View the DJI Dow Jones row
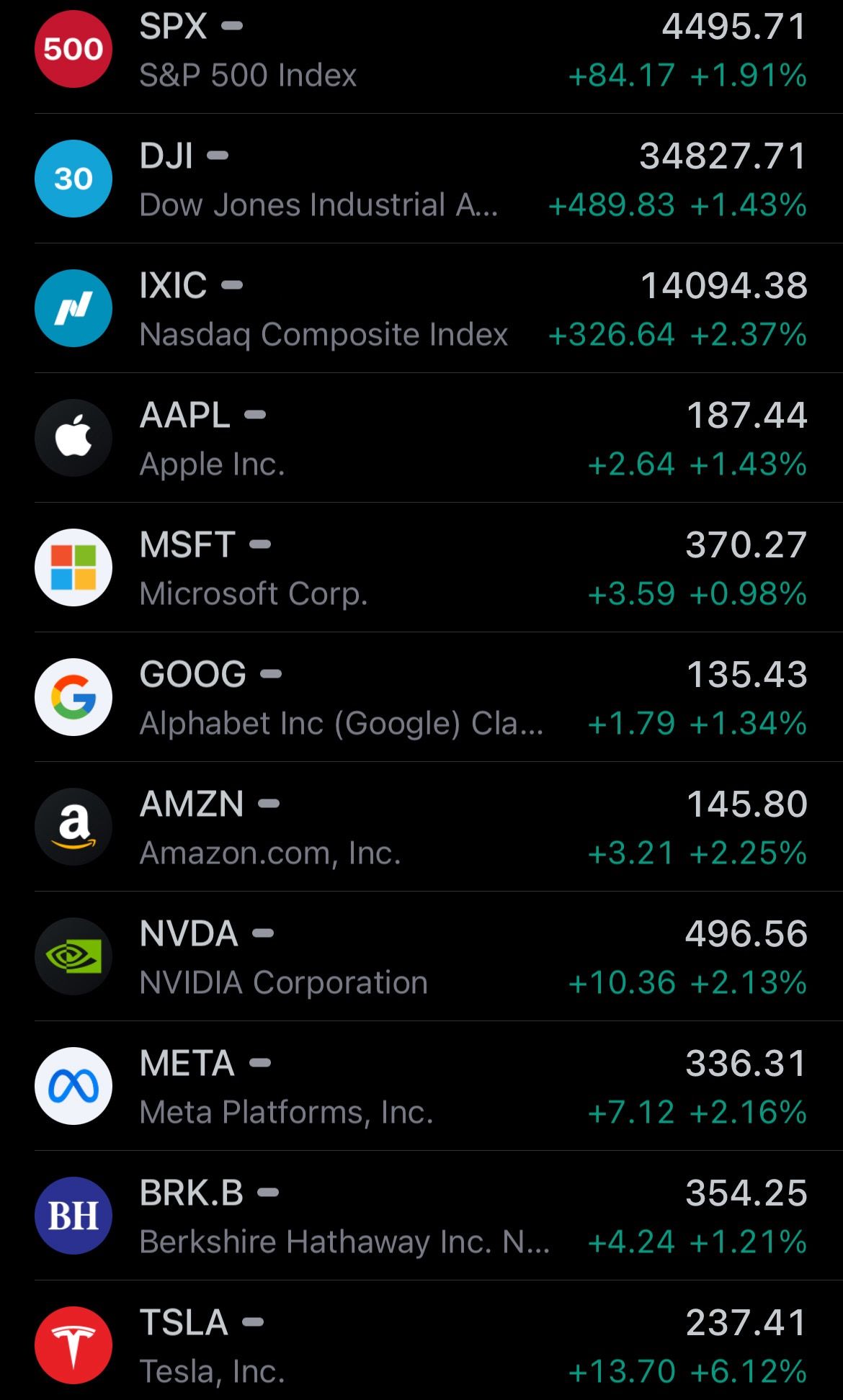 (421, 179)
